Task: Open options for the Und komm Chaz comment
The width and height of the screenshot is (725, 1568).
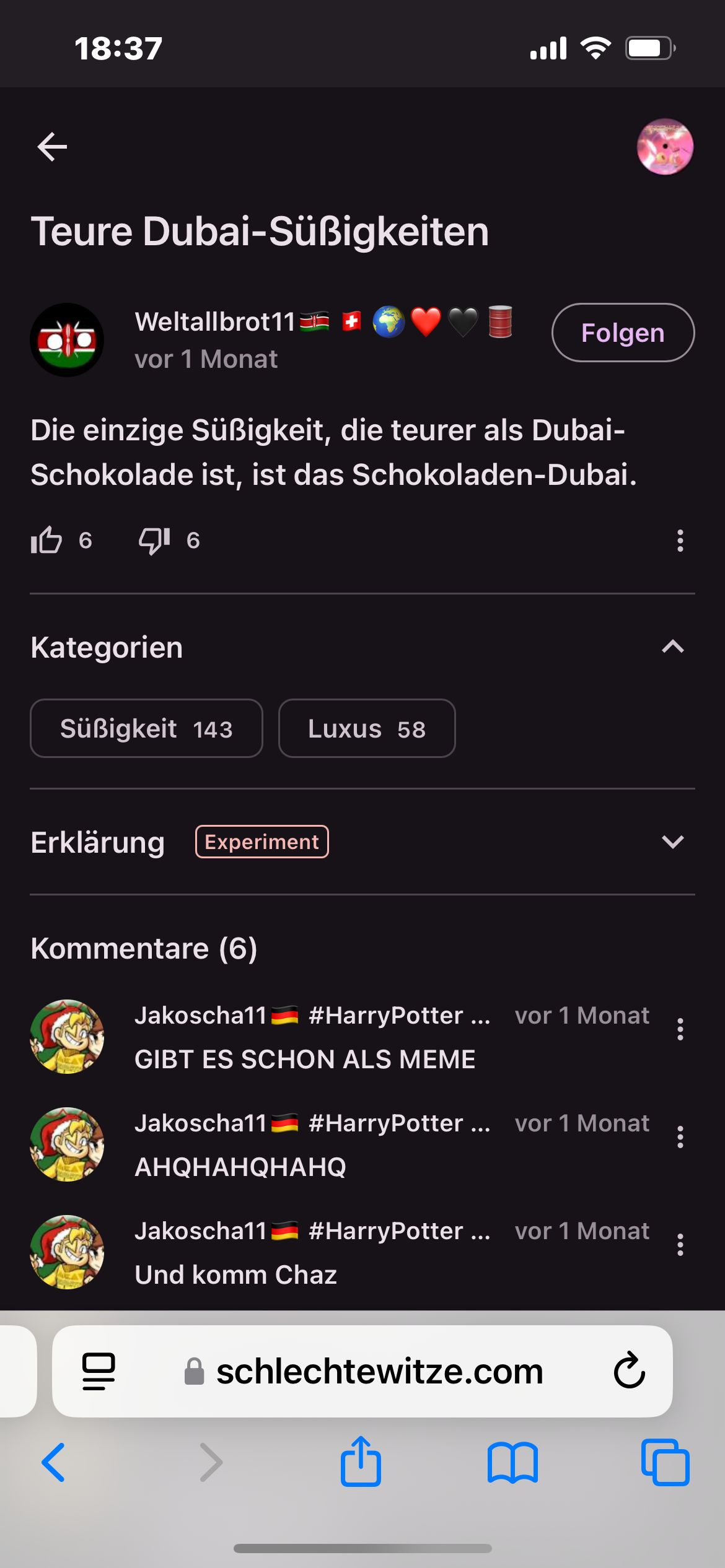Action: (x=680, y=1245)
